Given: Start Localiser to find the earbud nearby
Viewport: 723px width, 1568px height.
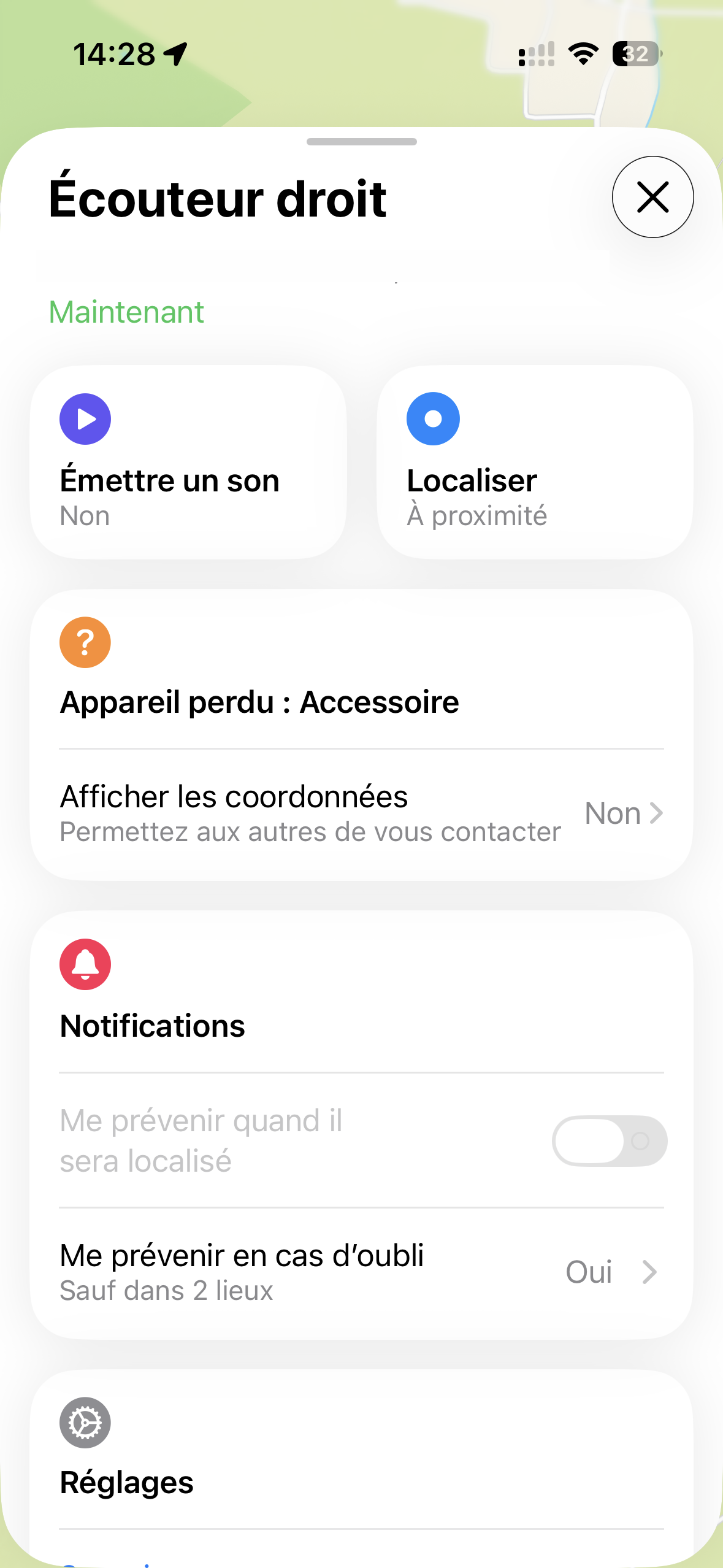Looking at the screenshot, I should coord(535,462).
